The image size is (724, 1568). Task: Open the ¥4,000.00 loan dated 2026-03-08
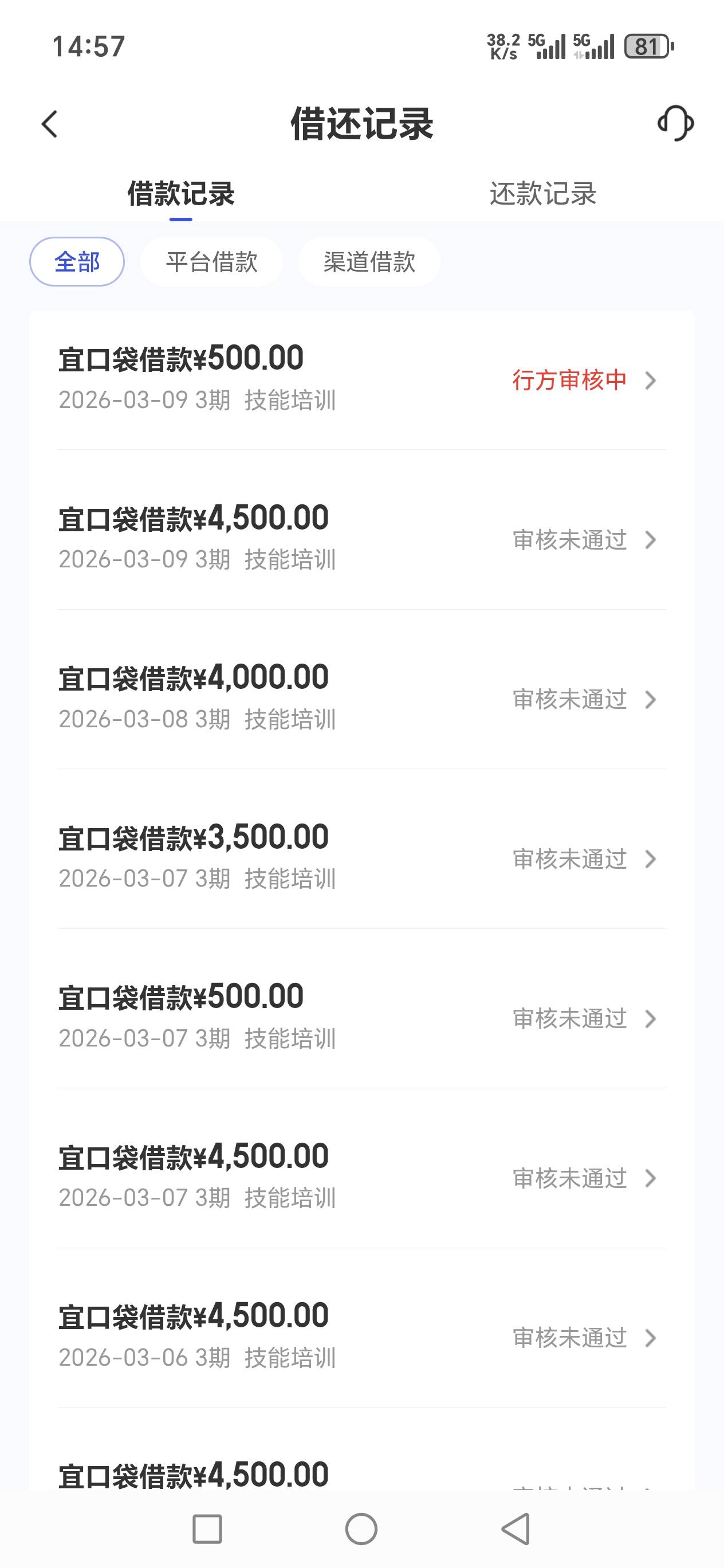[x=361, y=697]
